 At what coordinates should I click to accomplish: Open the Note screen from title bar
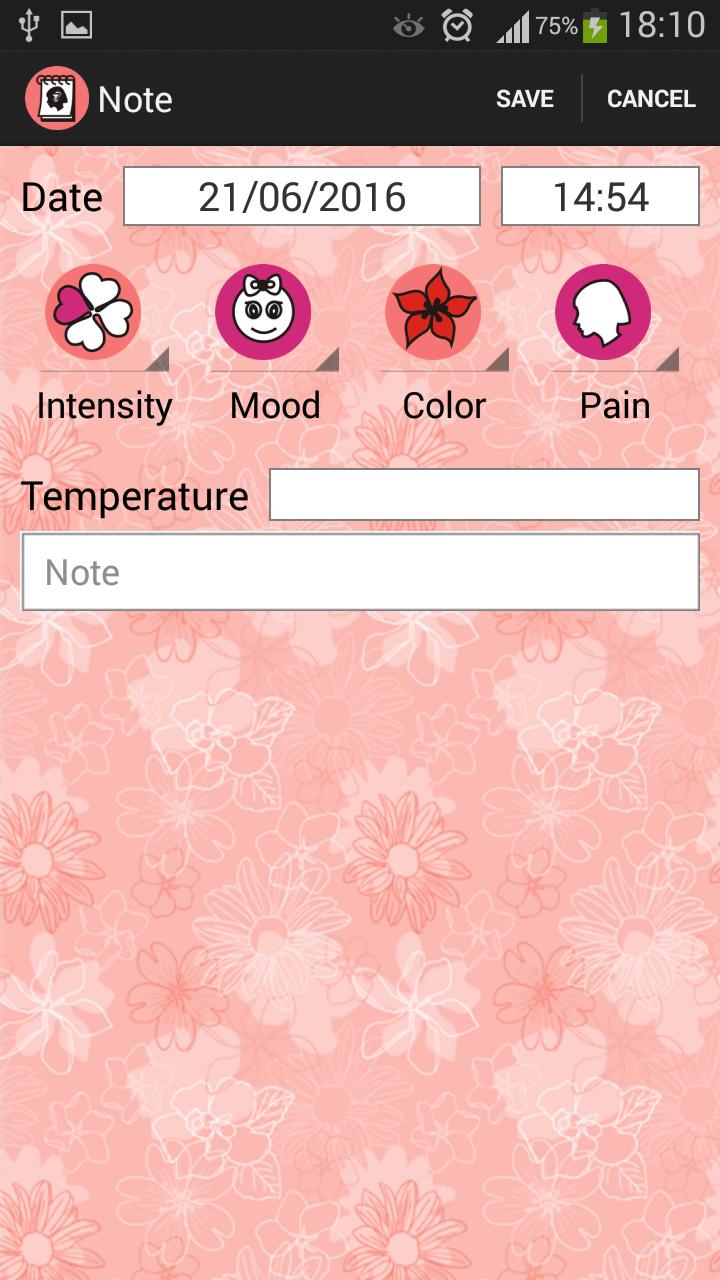click(x=134, y=97)
